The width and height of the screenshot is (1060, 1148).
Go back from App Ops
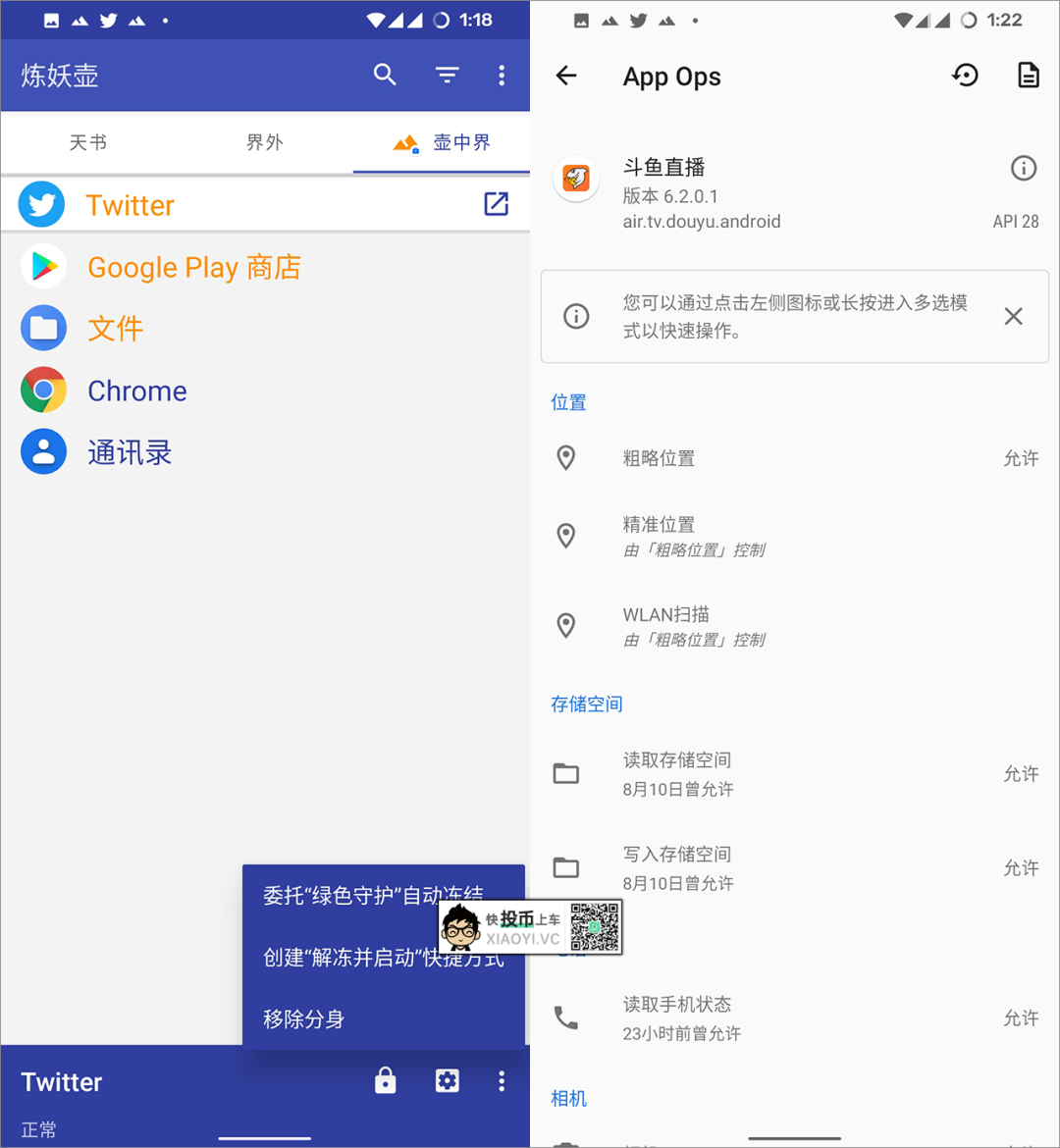(x=566, y=77)
